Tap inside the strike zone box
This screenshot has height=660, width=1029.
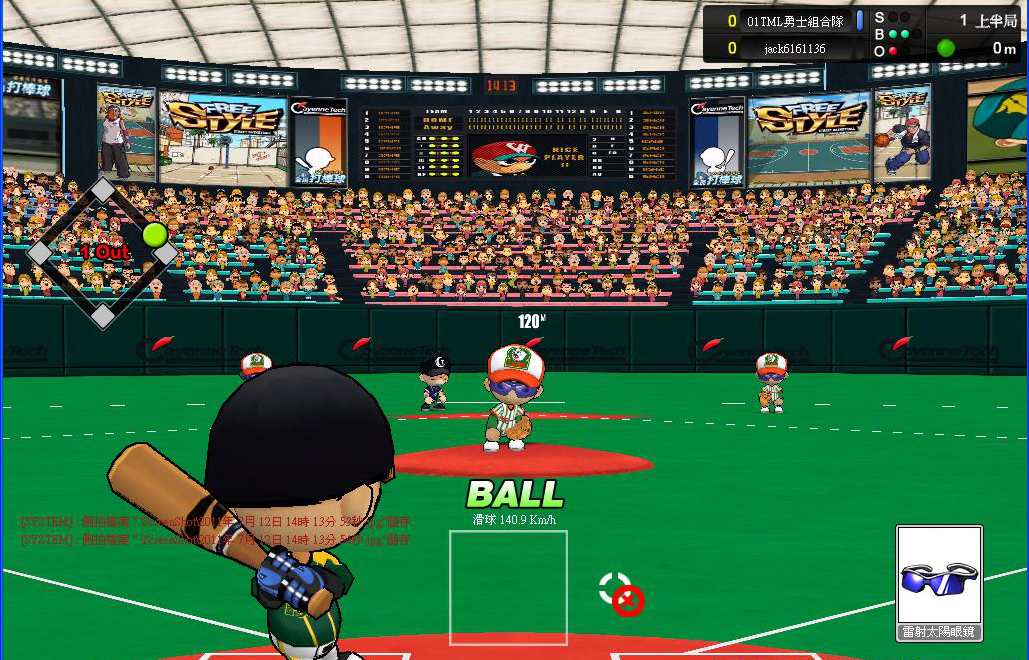pos(508,587)
